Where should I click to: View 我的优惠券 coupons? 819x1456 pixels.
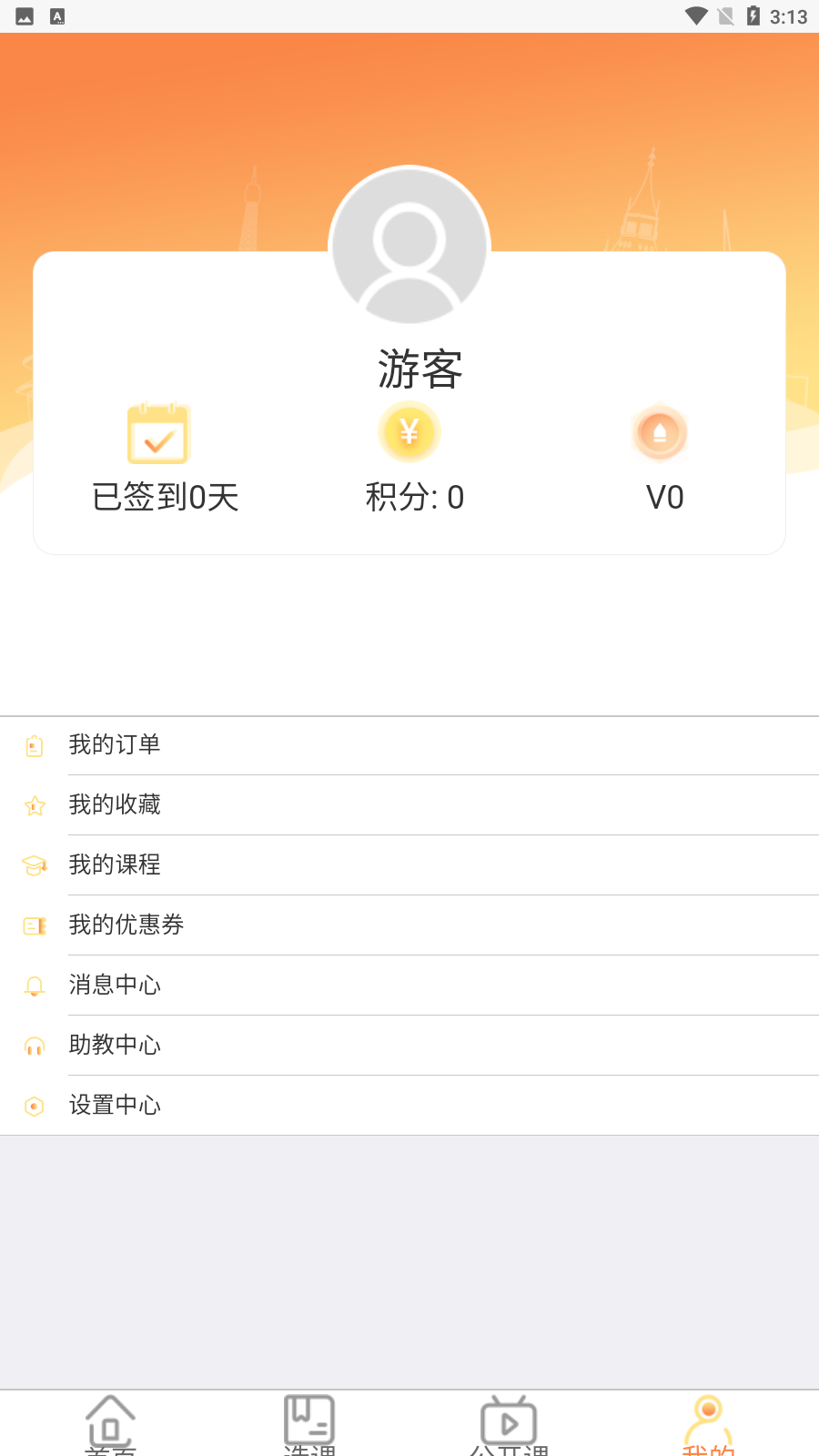[409, 925]
